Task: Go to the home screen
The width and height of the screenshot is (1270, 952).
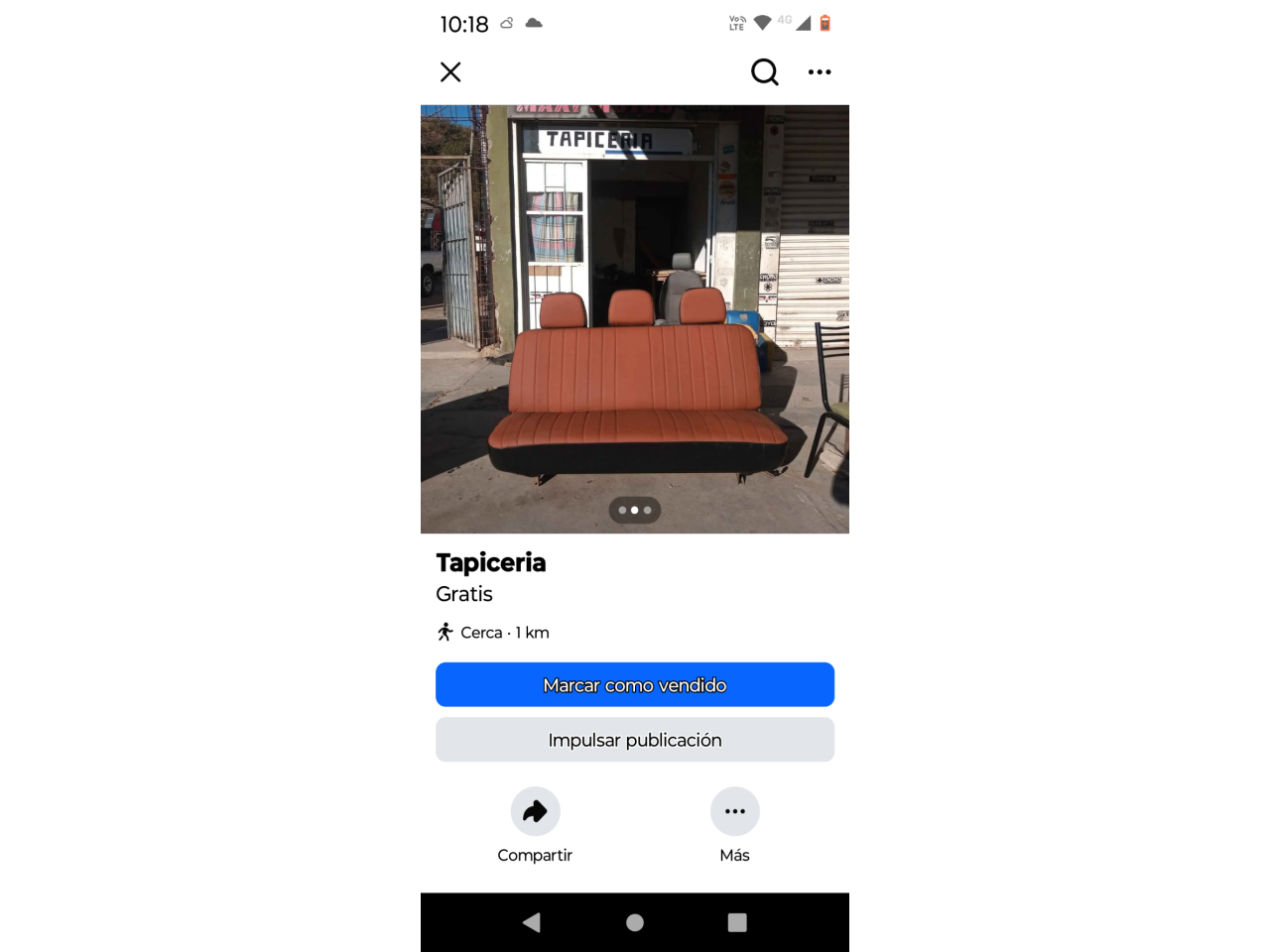Action: coord(635,922)
